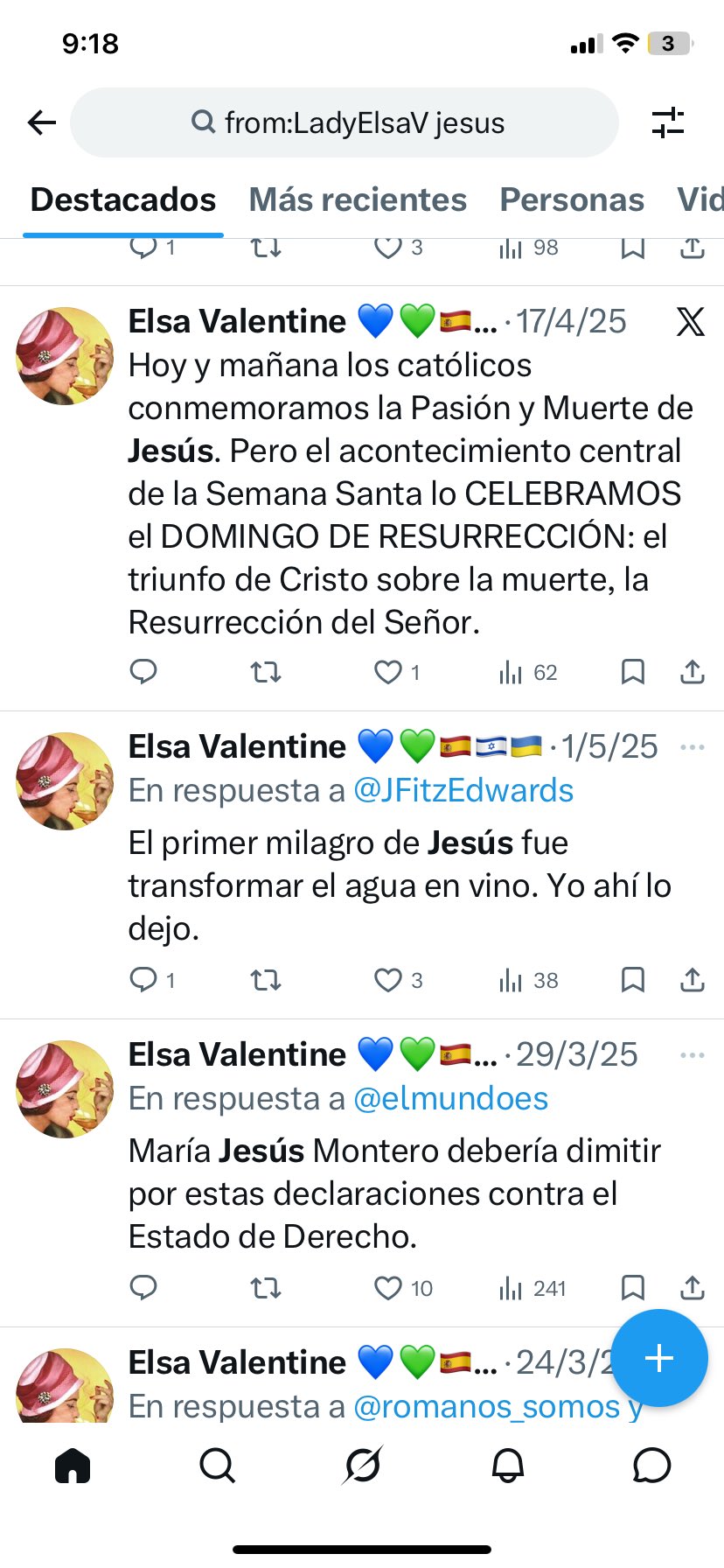Like the Domingo de Resurrección post
Viewport: 724px width, 1568px height.
click(387, 672)
